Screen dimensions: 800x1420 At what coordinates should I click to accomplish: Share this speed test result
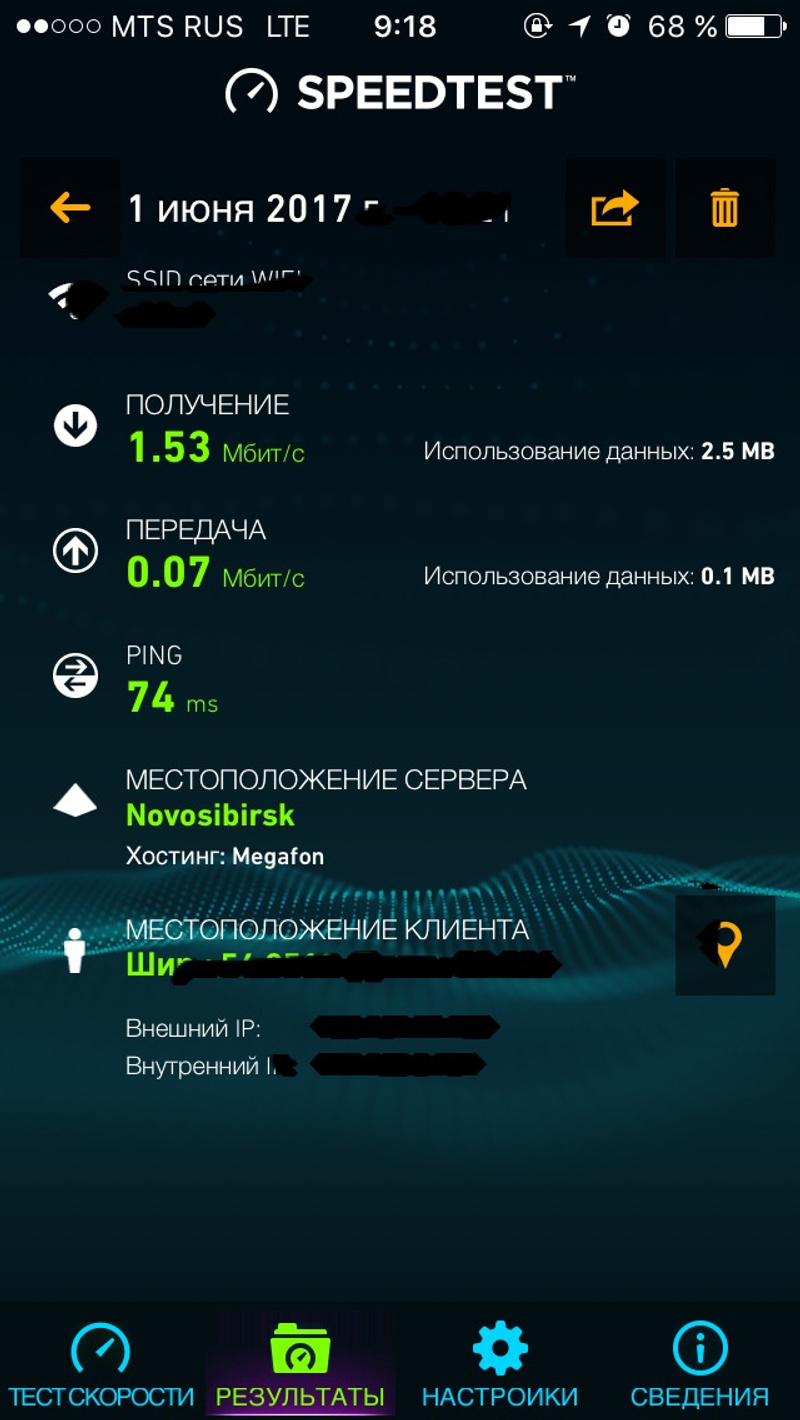tap(615, 208)
